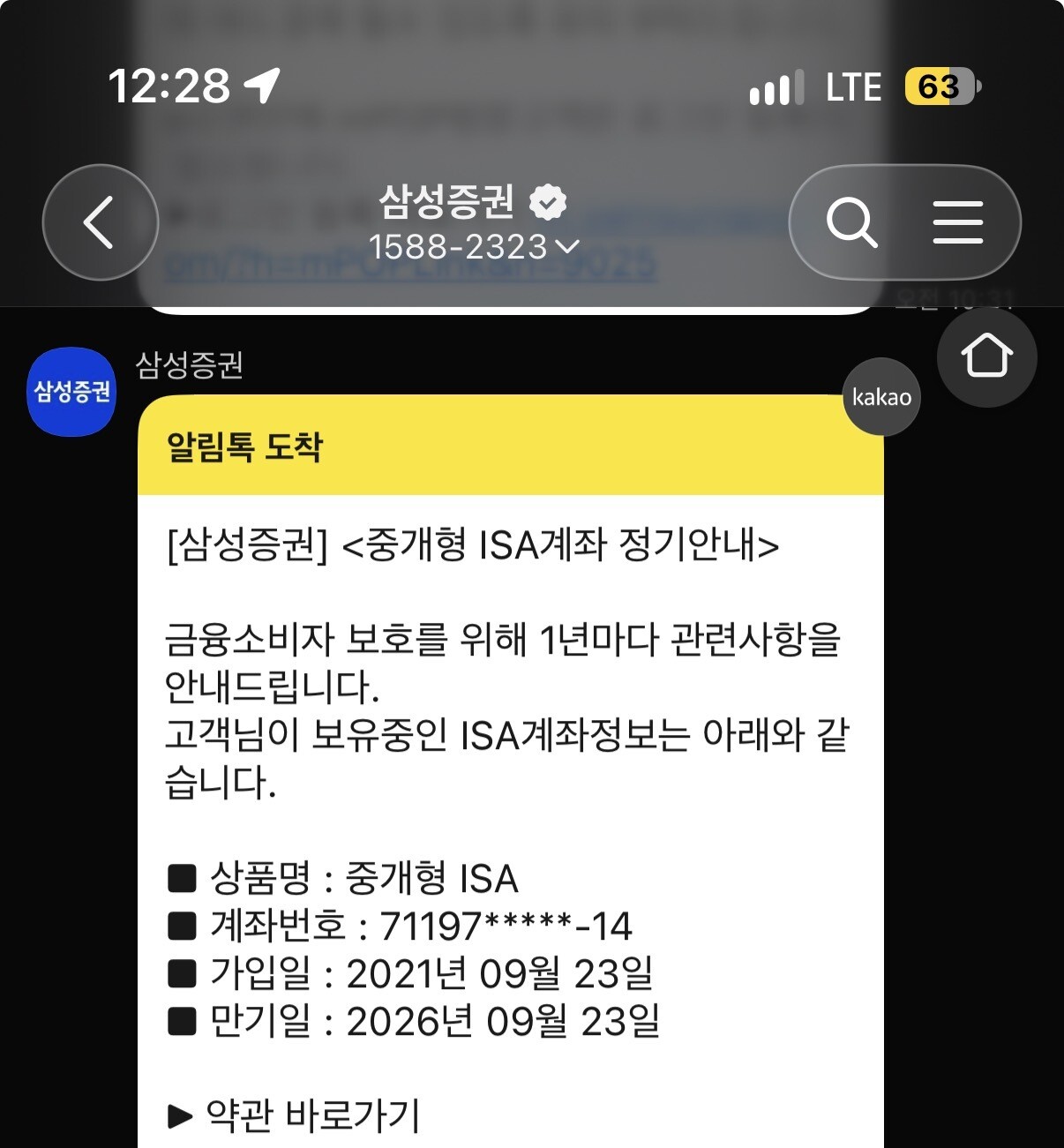Expand the 1588-2323 phone number dropdown
The width and height of the screenshot is (1064, 1148).
click(474, 247)
